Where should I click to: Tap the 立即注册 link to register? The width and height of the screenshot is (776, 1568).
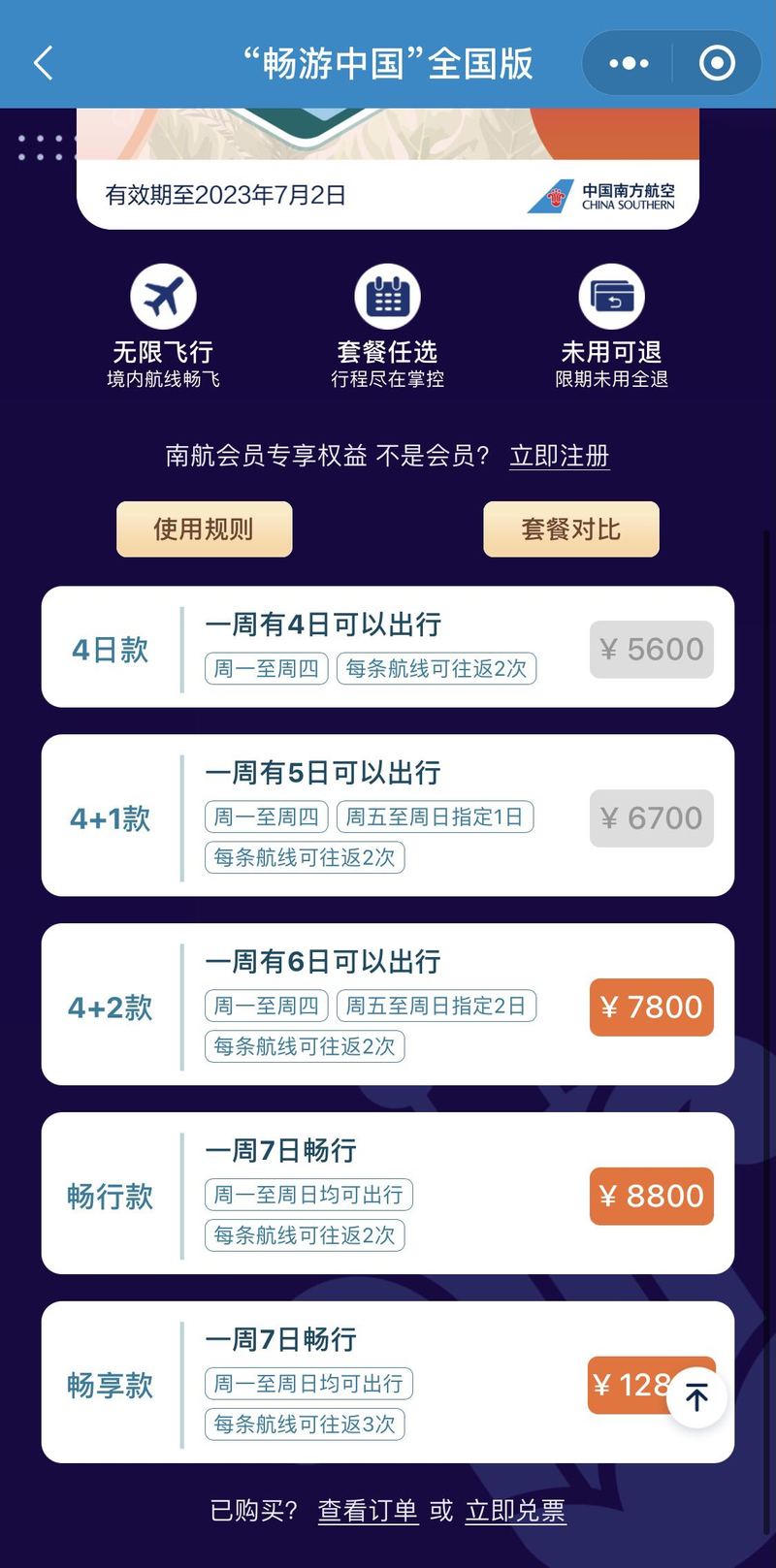[560, 456]
